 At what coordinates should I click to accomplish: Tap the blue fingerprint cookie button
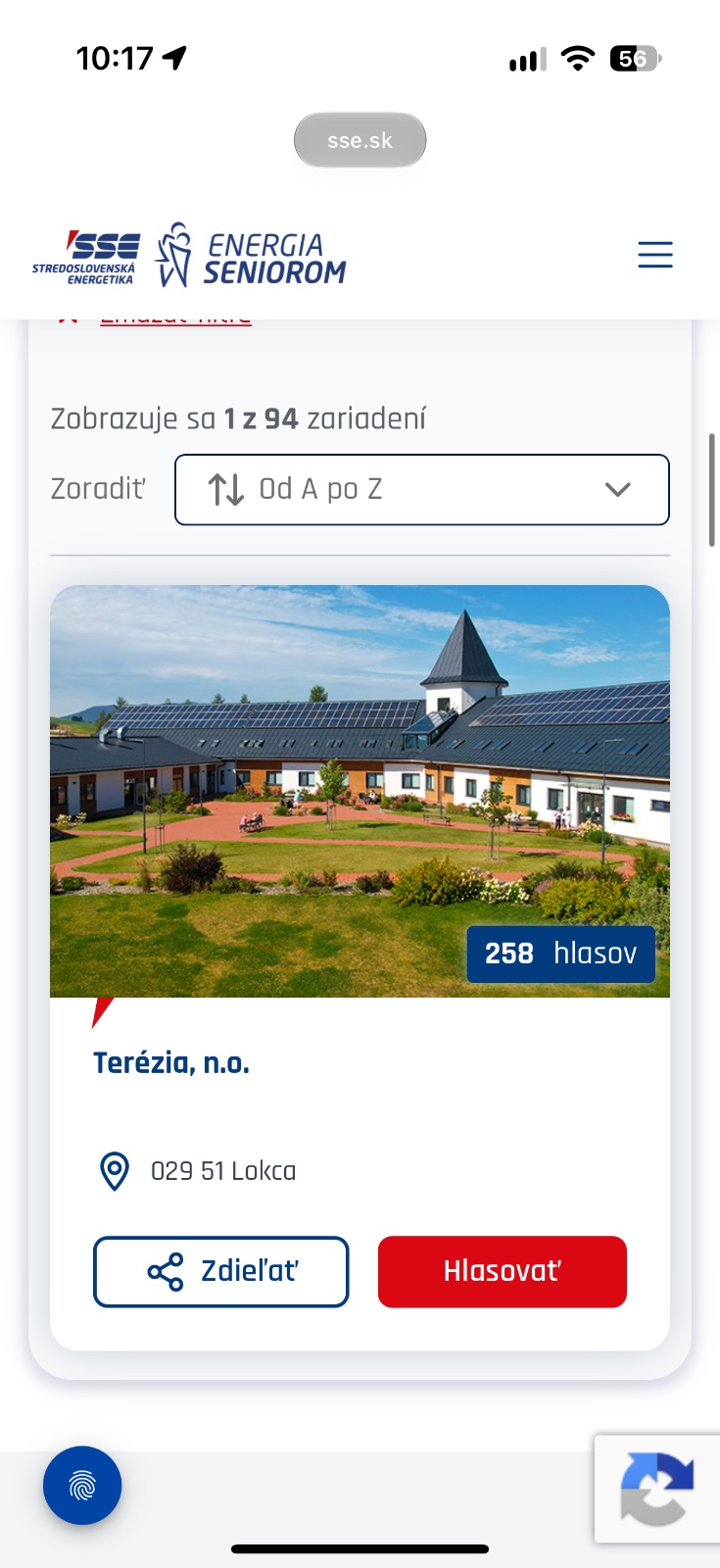pos(82,1486)
